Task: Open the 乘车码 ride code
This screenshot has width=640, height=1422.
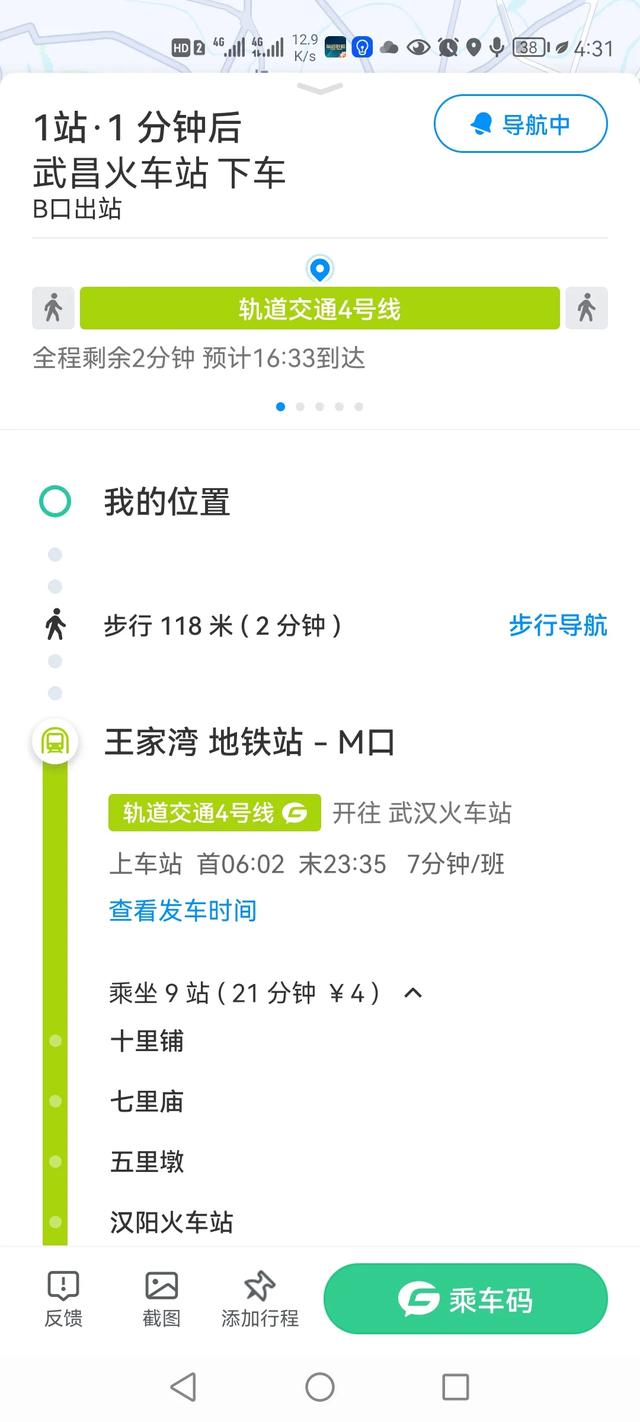Action: [x=466, y=1299]
